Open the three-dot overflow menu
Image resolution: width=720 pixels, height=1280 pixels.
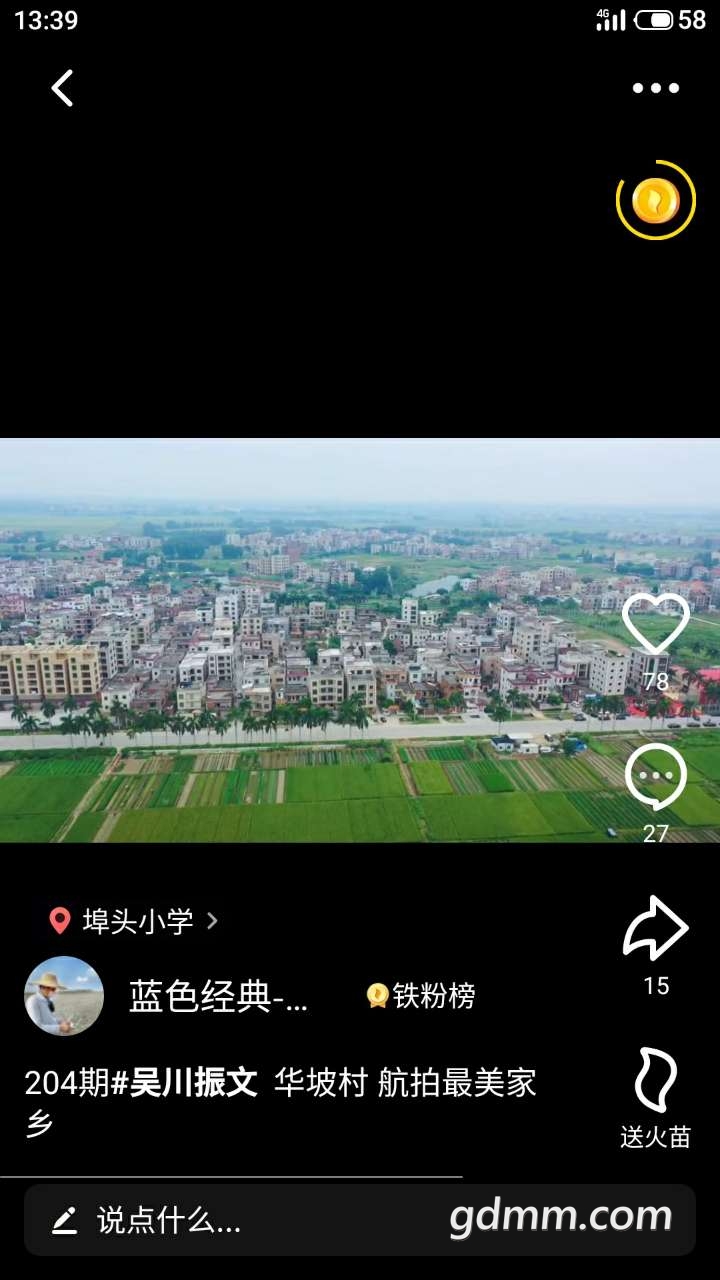(656, 88)
